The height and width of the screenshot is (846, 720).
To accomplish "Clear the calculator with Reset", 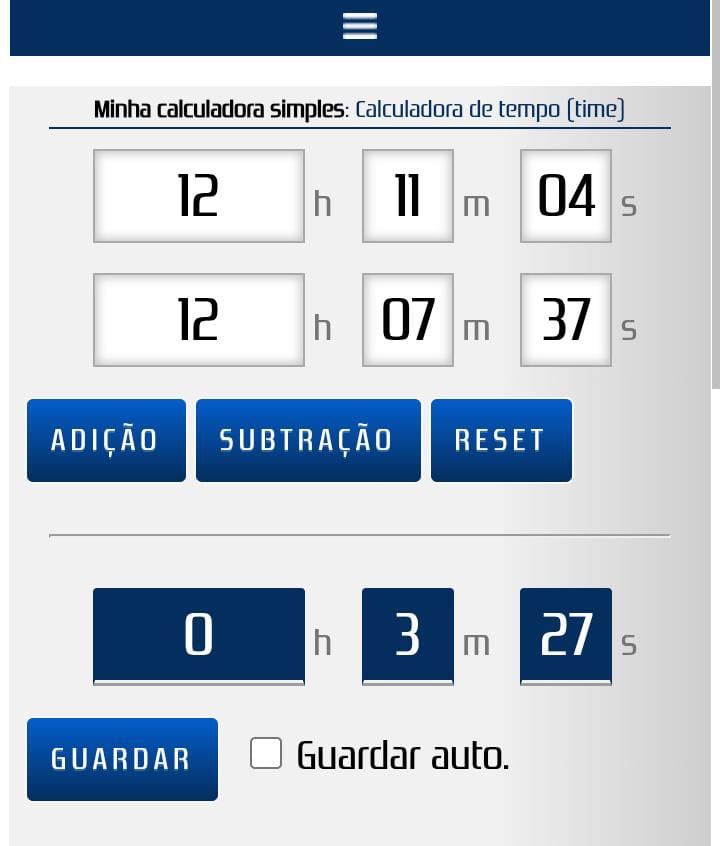I will click(501, 440).
